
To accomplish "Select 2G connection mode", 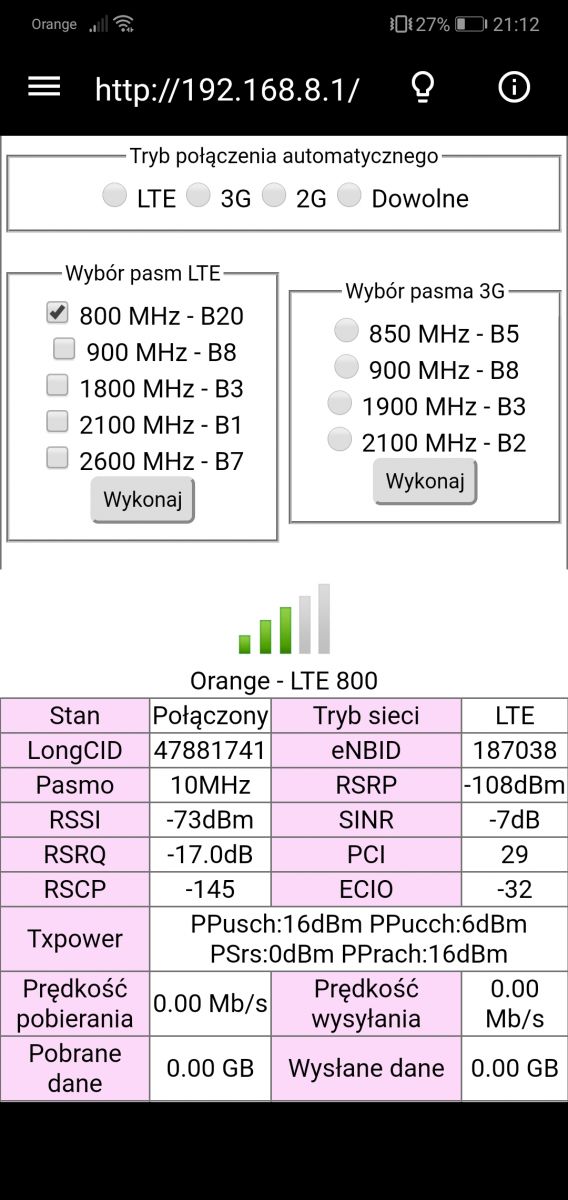I will (273, 195).
